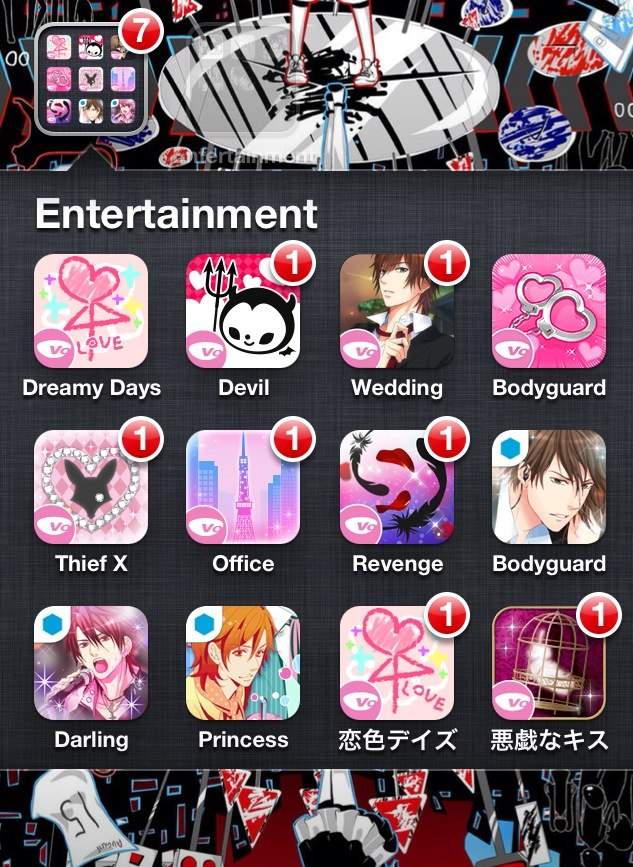Screen dimensions: 633x867
Task: Launch the Thief X app
Action: click(x=91, y=487)
